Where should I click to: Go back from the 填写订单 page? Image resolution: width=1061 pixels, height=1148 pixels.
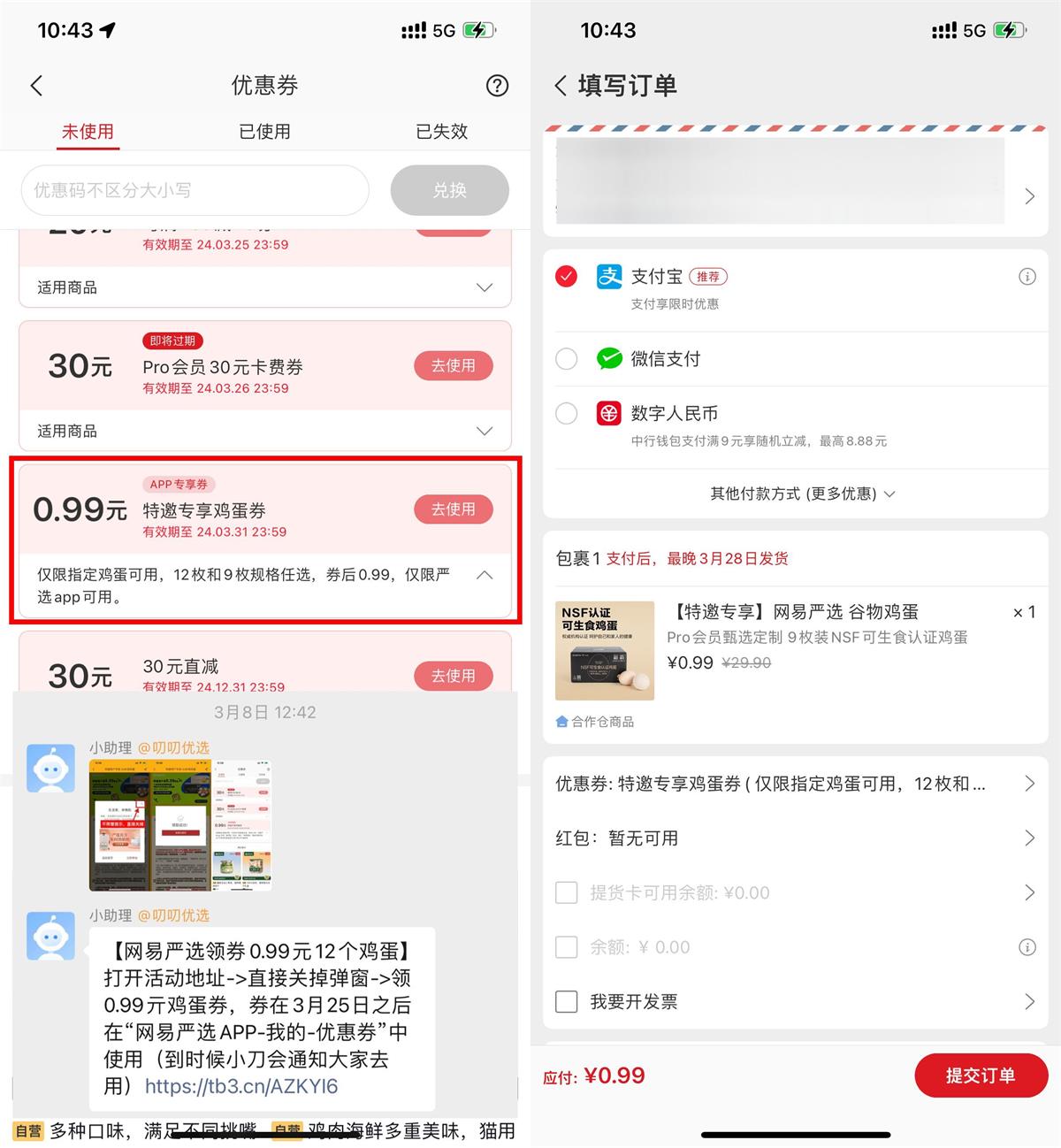[x=561, y=86]
